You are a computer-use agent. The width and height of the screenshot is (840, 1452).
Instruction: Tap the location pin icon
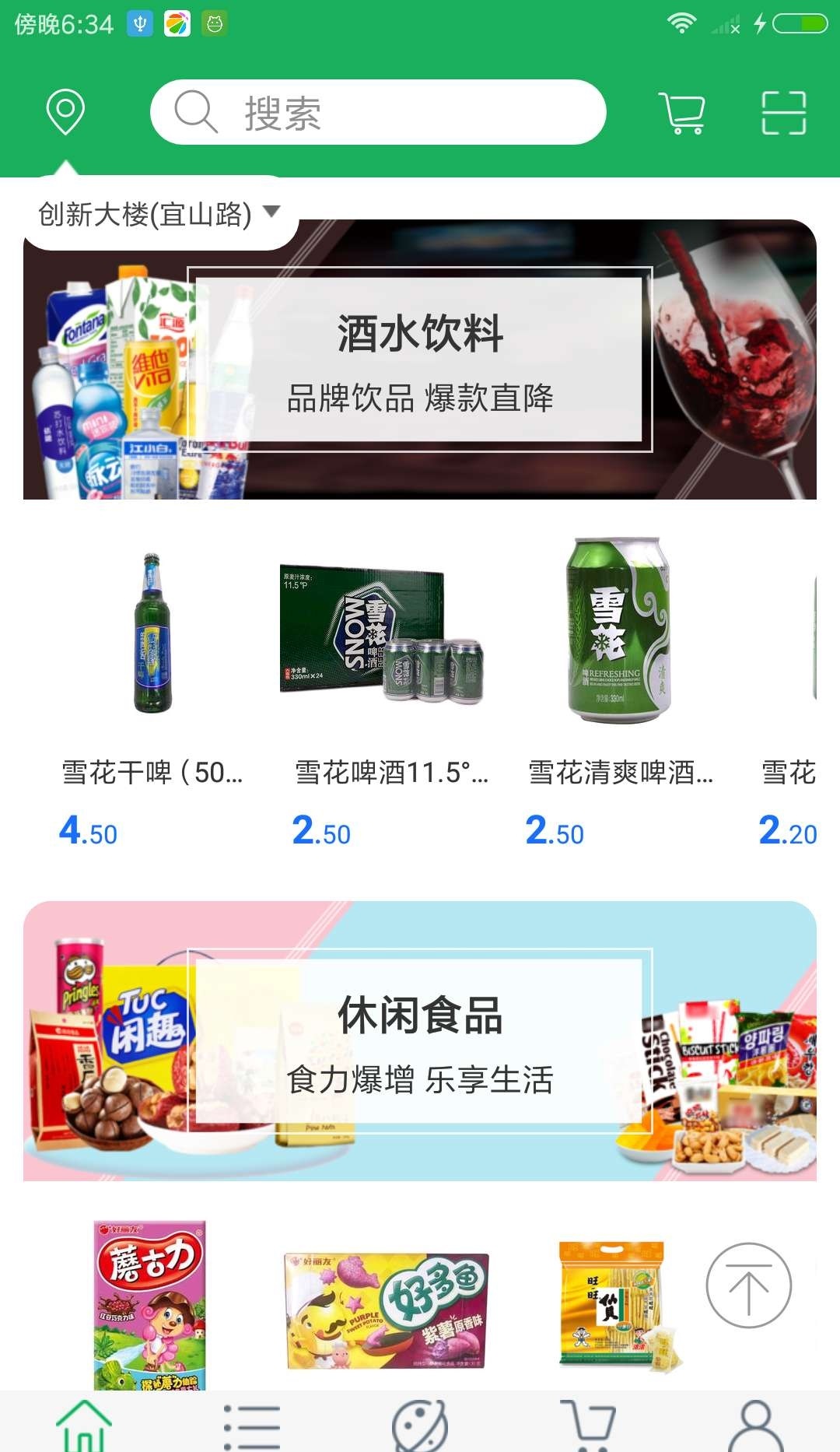[x=65, y=112]
